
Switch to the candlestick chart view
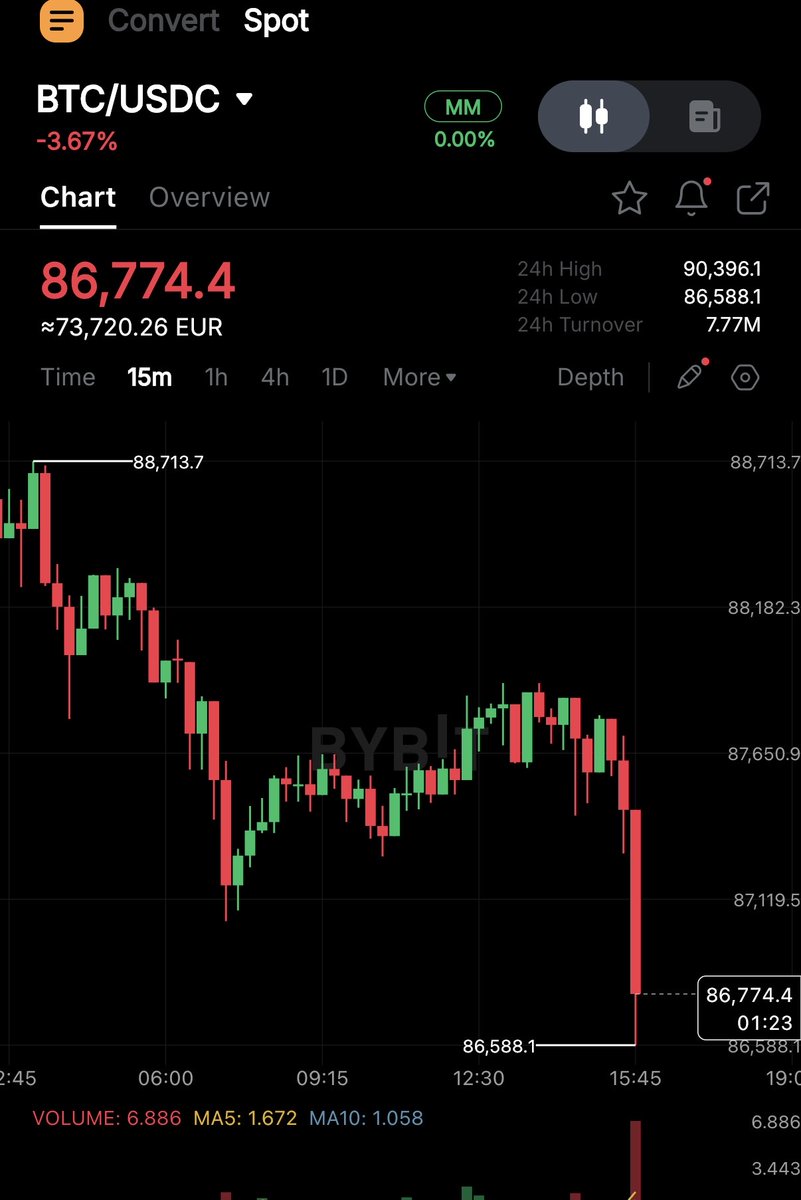[594, 117]
